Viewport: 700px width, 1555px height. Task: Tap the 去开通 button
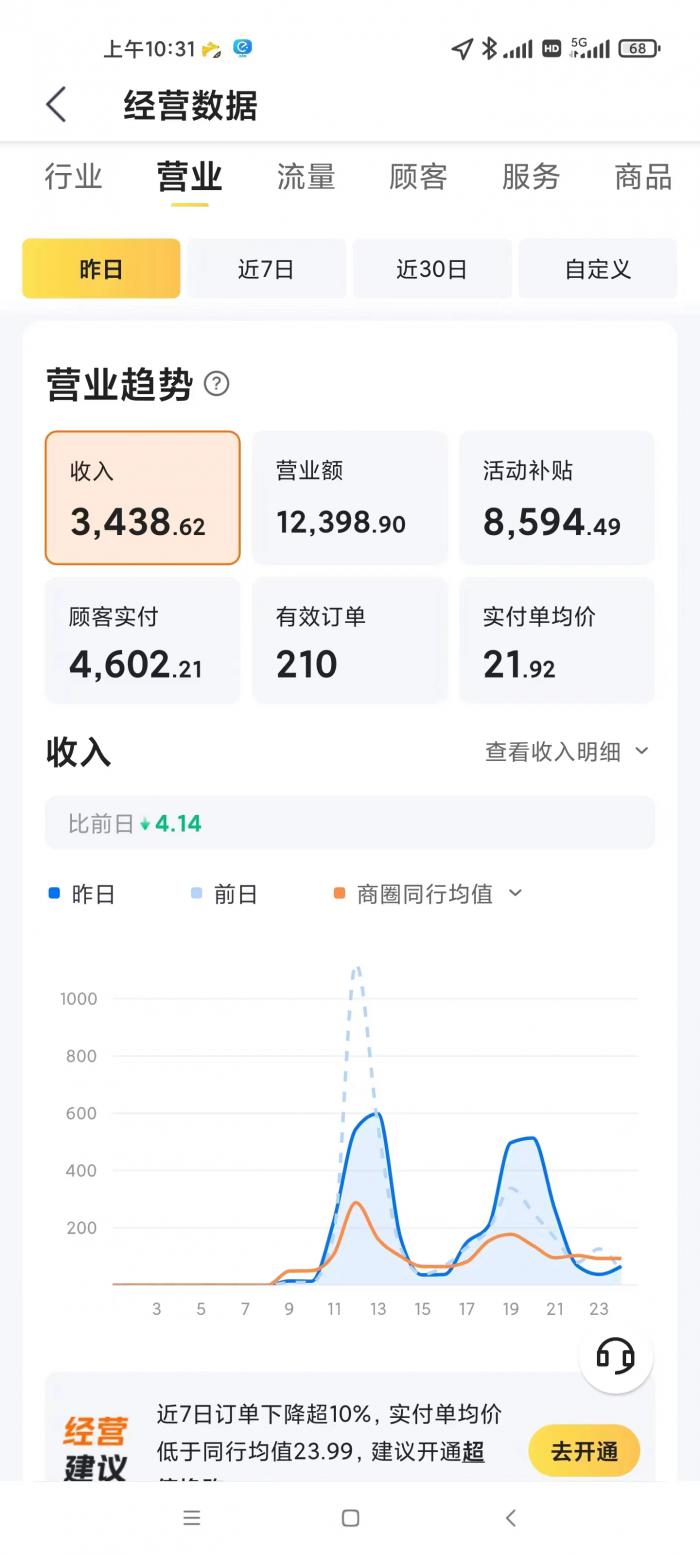[x=584, y=1451]
